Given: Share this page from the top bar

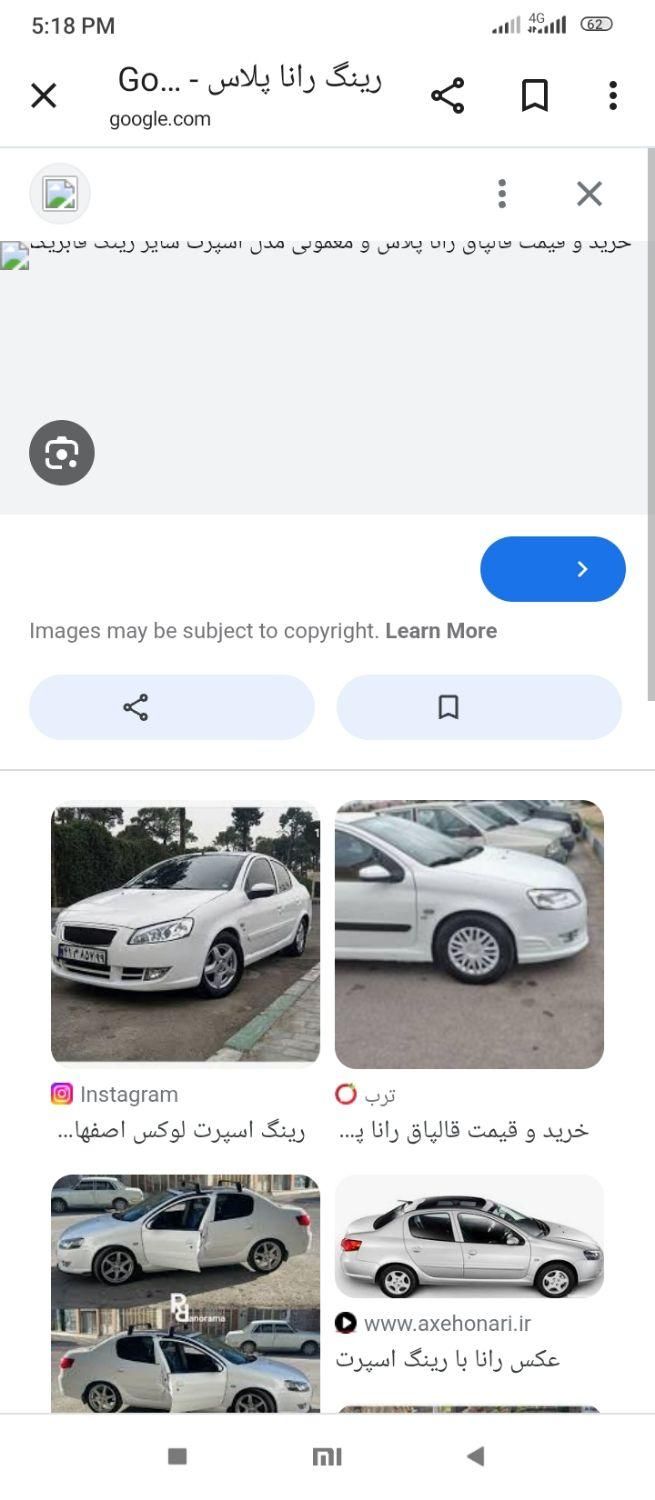Looking at the screenshot, I should click(447, 96).
